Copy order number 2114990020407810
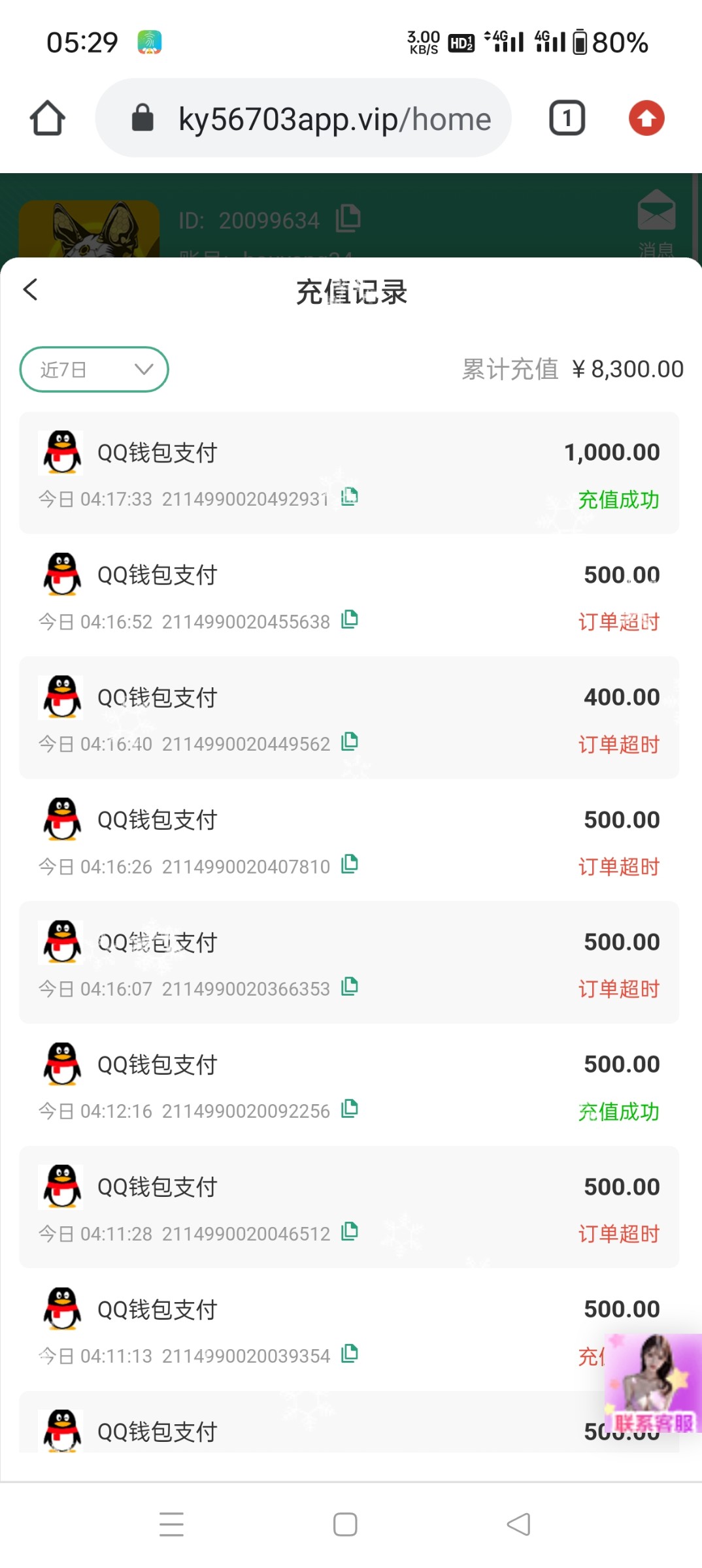Screen dimensions: 702x1568 350,864
